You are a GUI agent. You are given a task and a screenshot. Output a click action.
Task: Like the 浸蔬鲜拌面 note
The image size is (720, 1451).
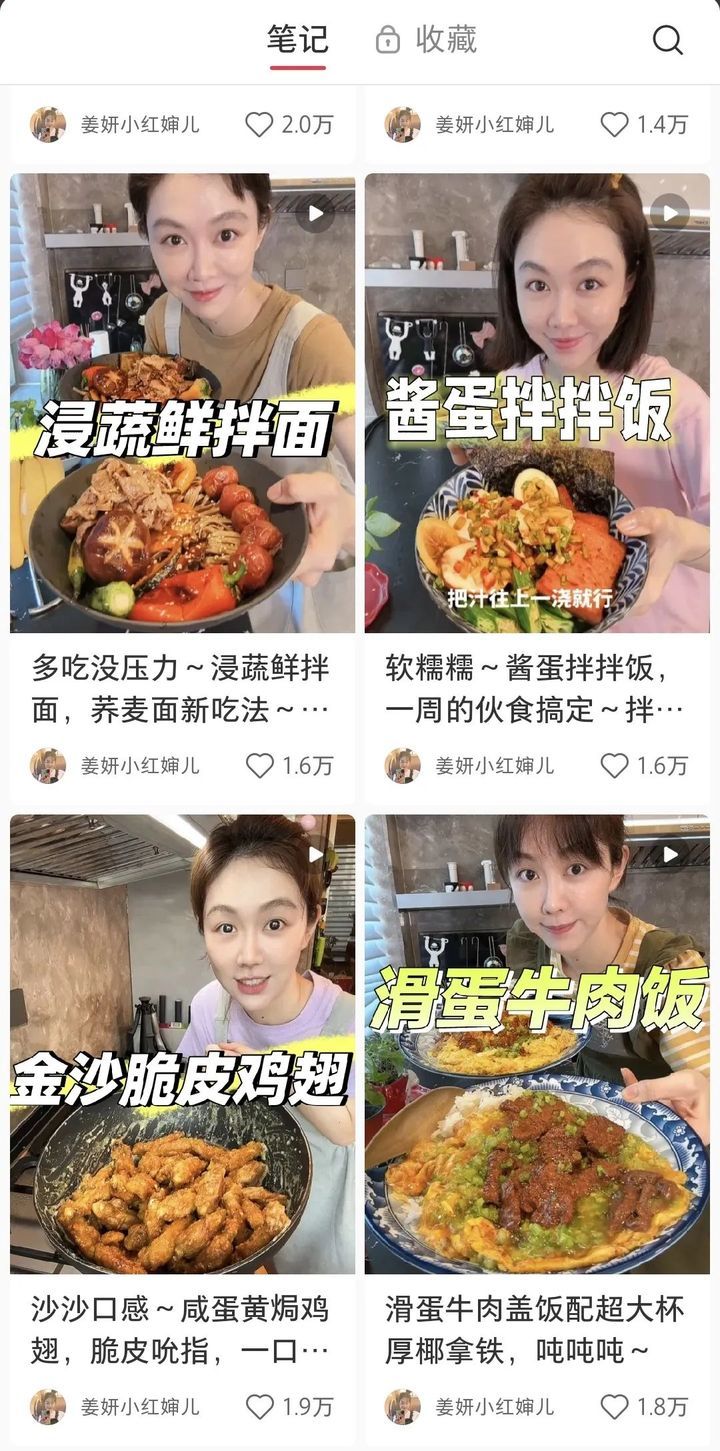coord(260,766)
